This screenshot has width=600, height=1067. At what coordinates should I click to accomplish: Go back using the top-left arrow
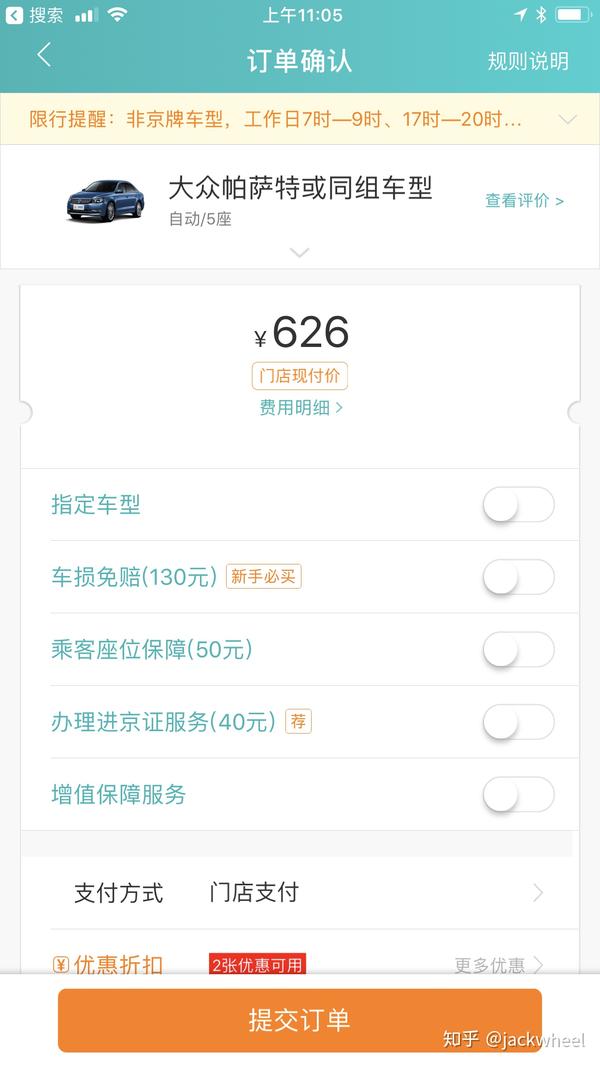(44, 56)
